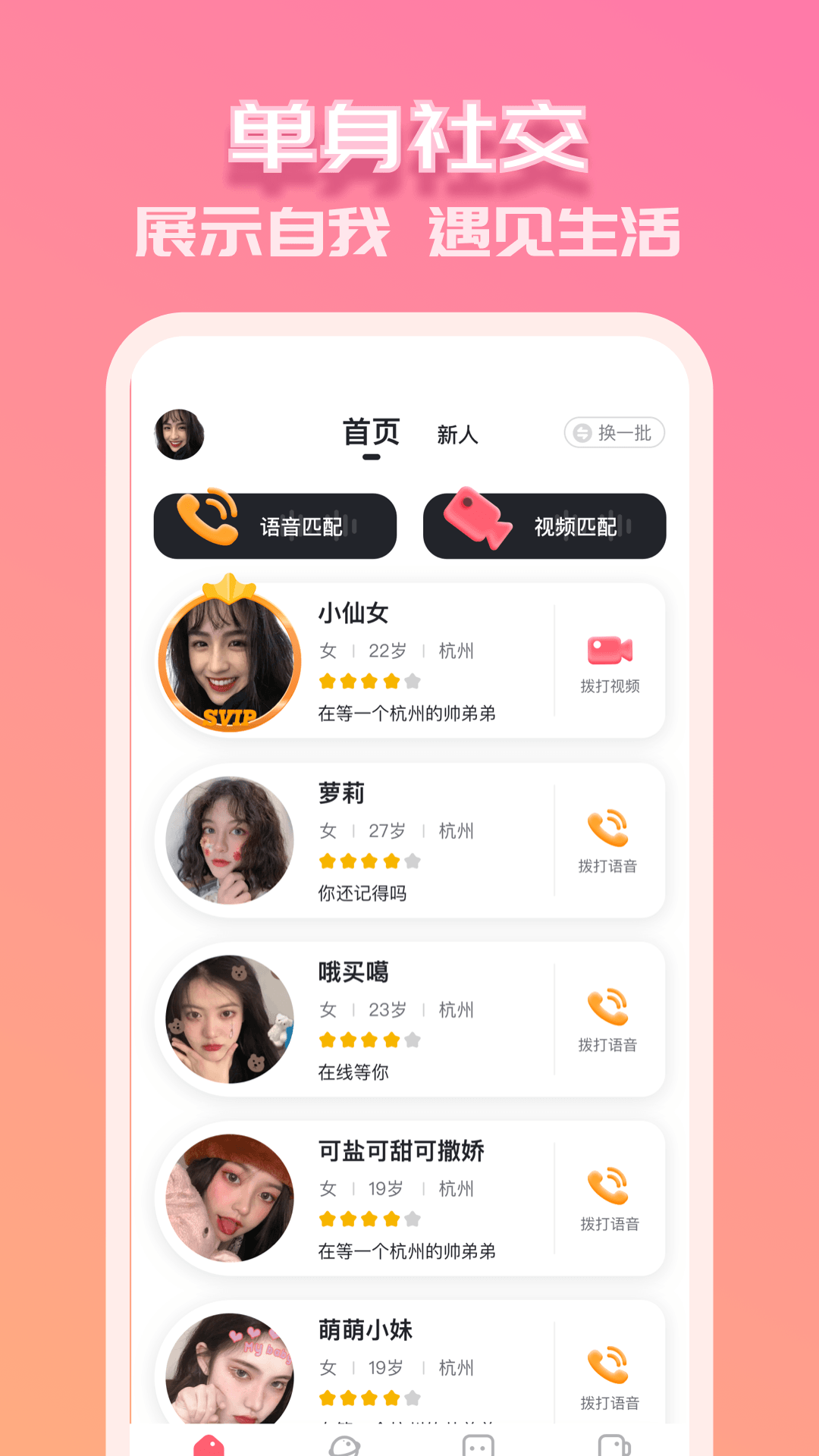Start the video match feature
Image resolution: width=819 pixels, height=1456 pixels.
pyautogui.click(x=545, y=526)
